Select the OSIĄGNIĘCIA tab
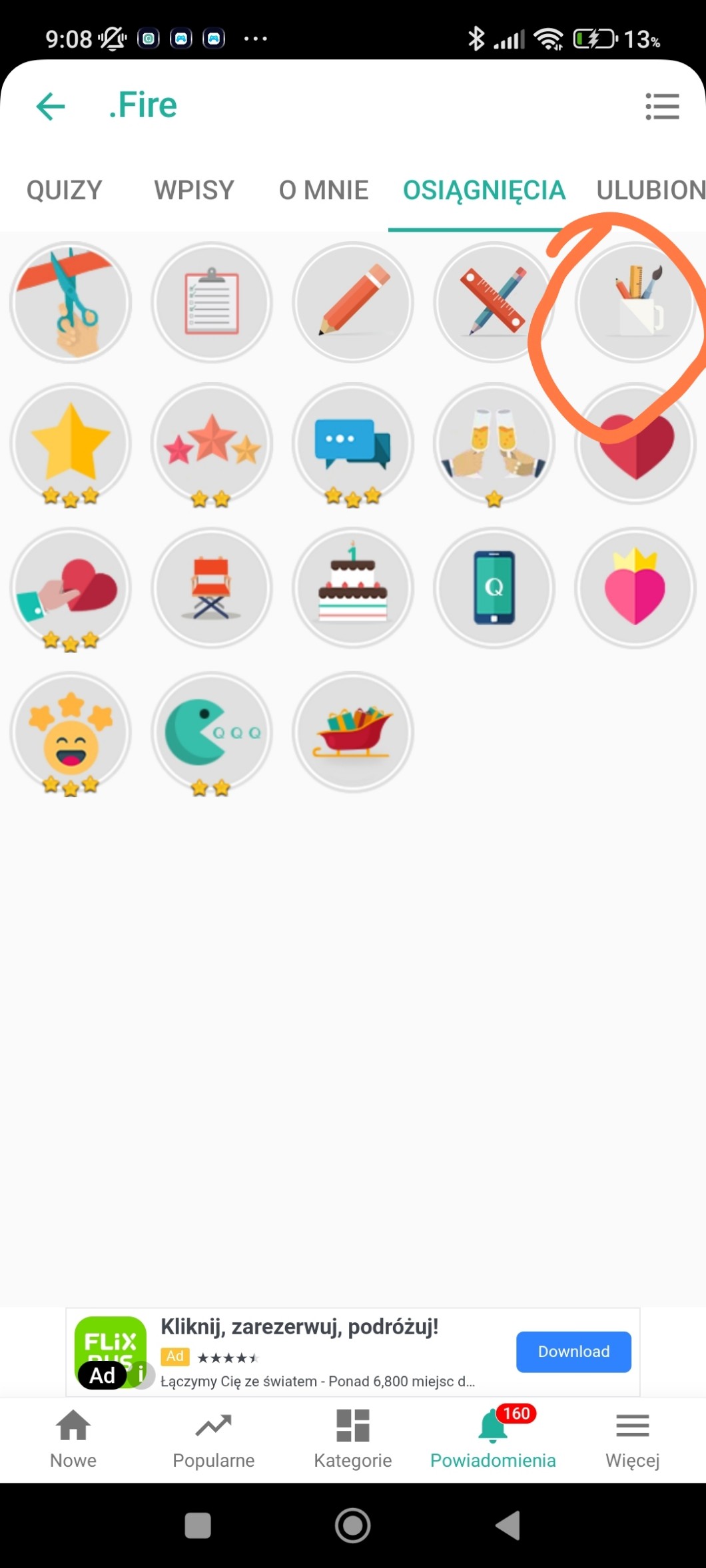The width and height of the screenshot is (706, 1568). tap(484, 190)
